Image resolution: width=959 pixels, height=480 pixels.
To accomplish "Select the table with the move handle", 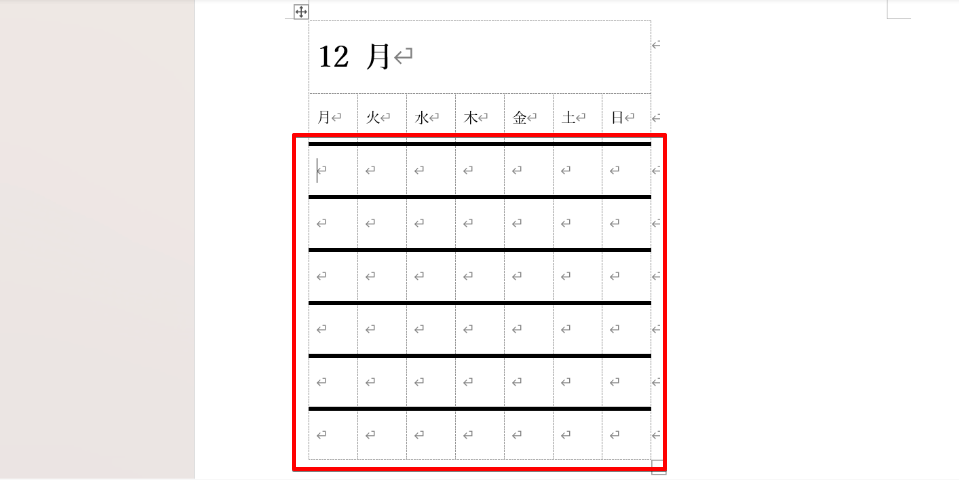I will (300, 11).
